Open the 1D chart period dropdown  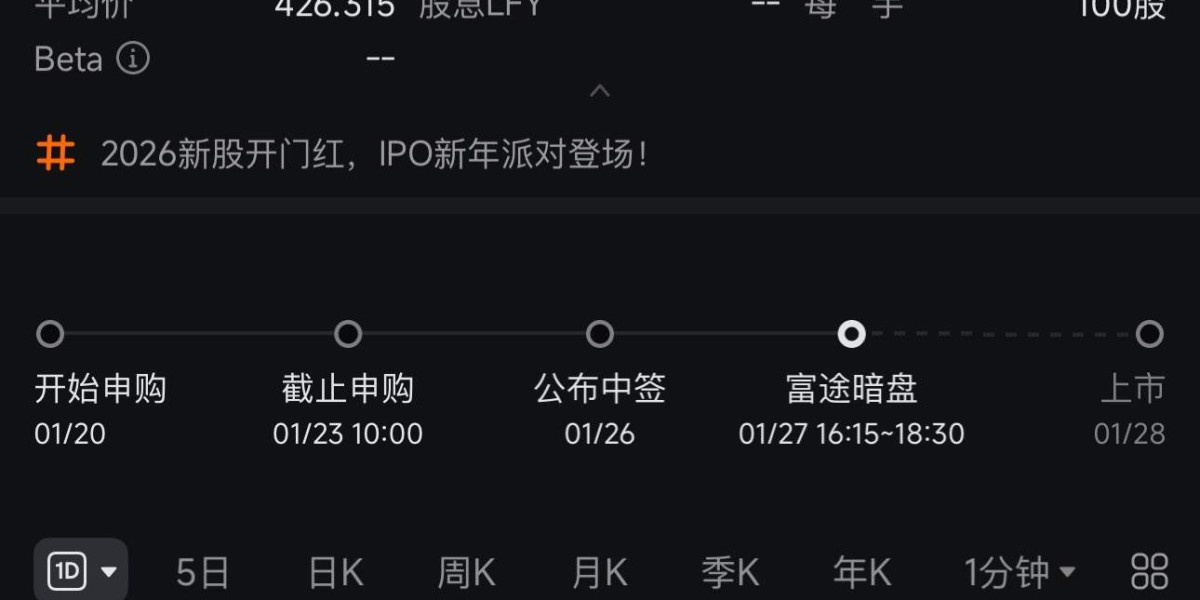click(81, 571)
